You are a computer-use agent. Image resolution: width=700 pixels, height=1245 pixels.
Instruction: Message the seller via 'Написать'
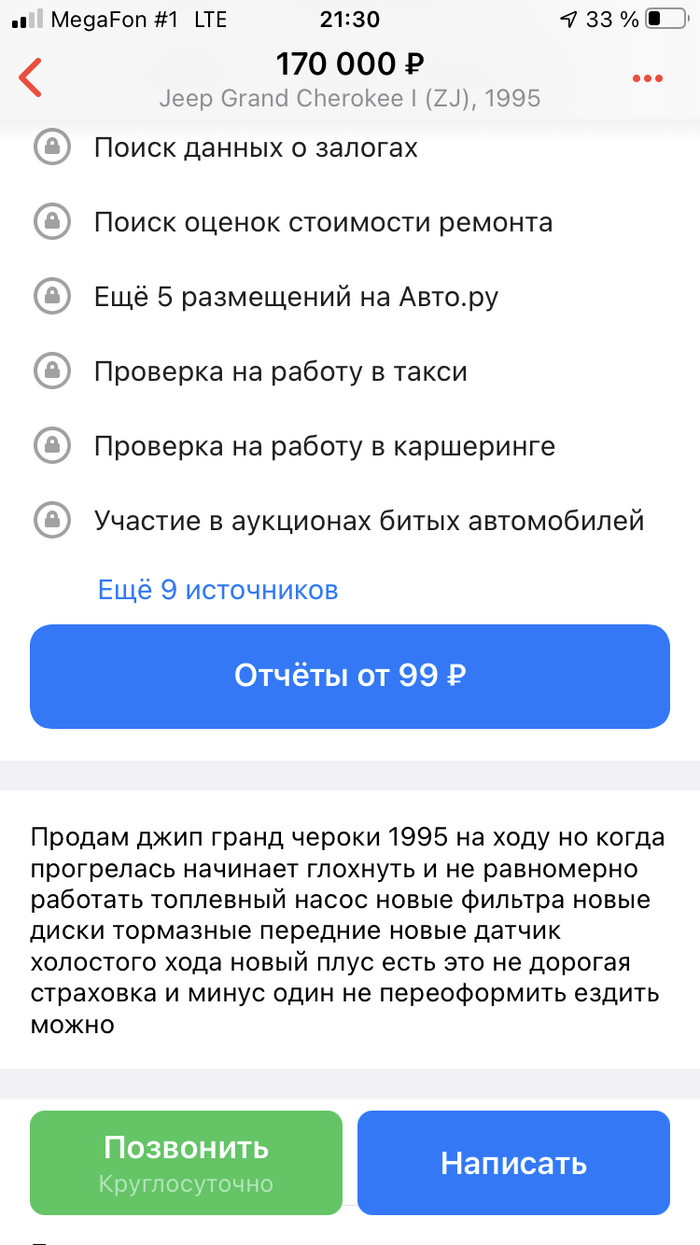tap(513, 1163)
